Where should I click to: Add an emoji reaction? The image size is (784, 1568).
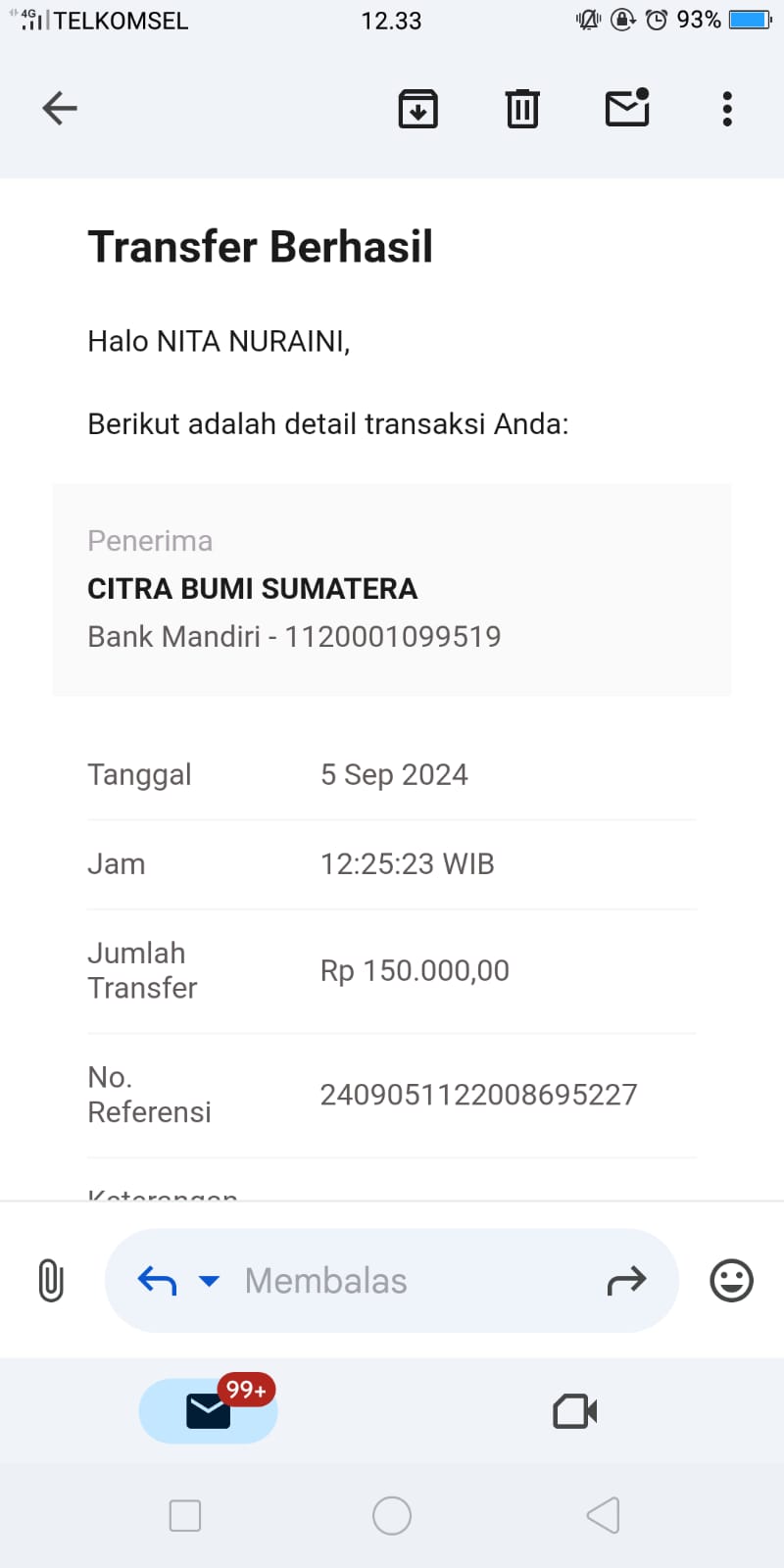pyautogui.click(x=731, y=1281)
